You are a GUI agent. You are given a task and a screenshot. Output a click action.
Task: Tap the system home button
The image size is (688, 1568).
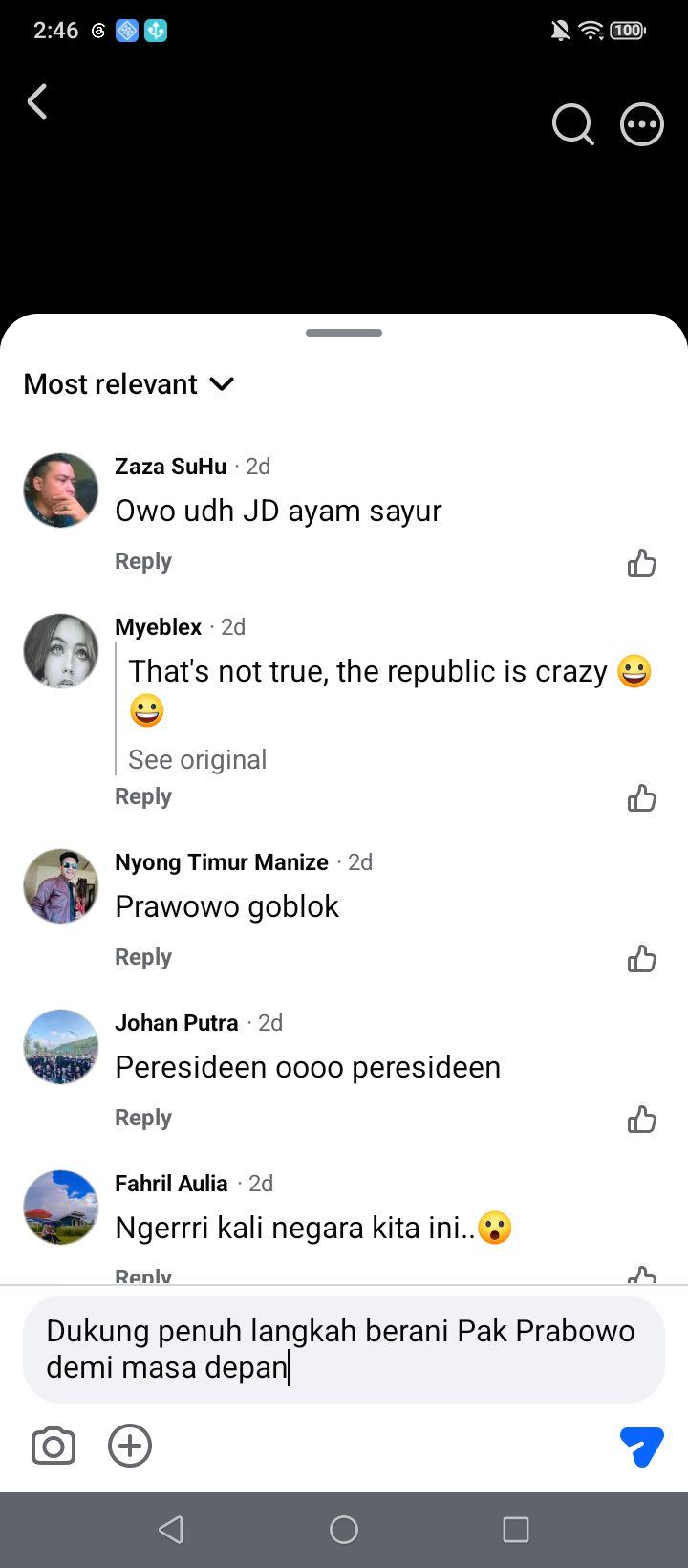344,1530
